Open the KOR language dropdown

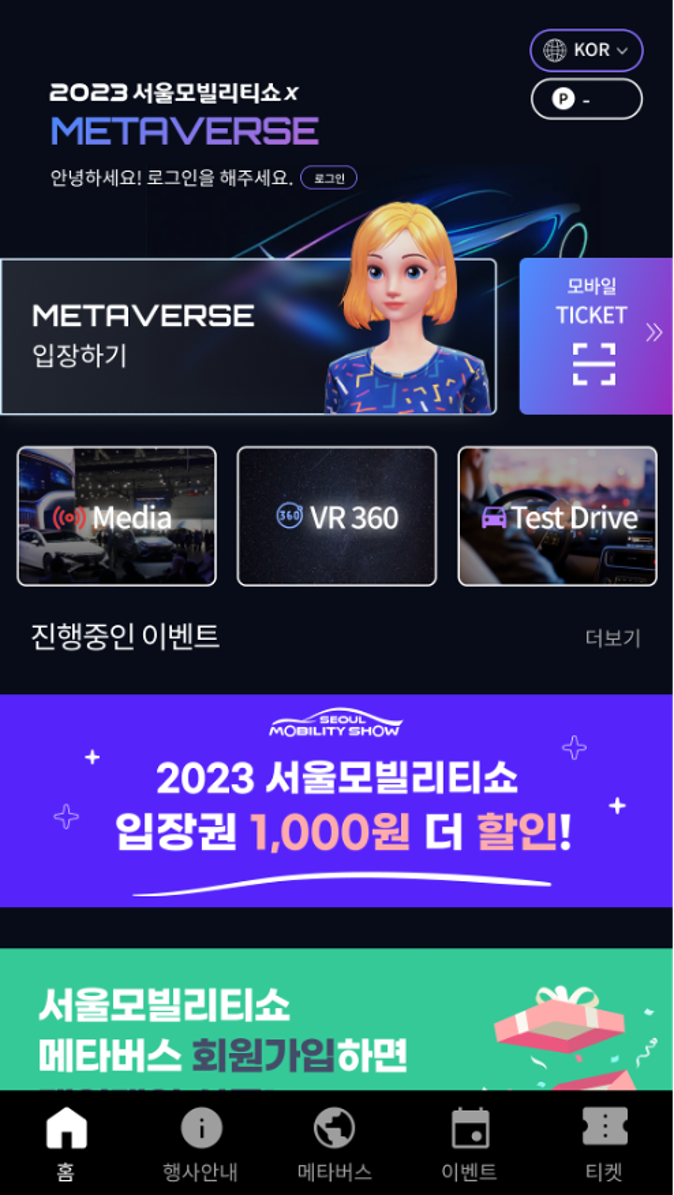click(586, 50)
